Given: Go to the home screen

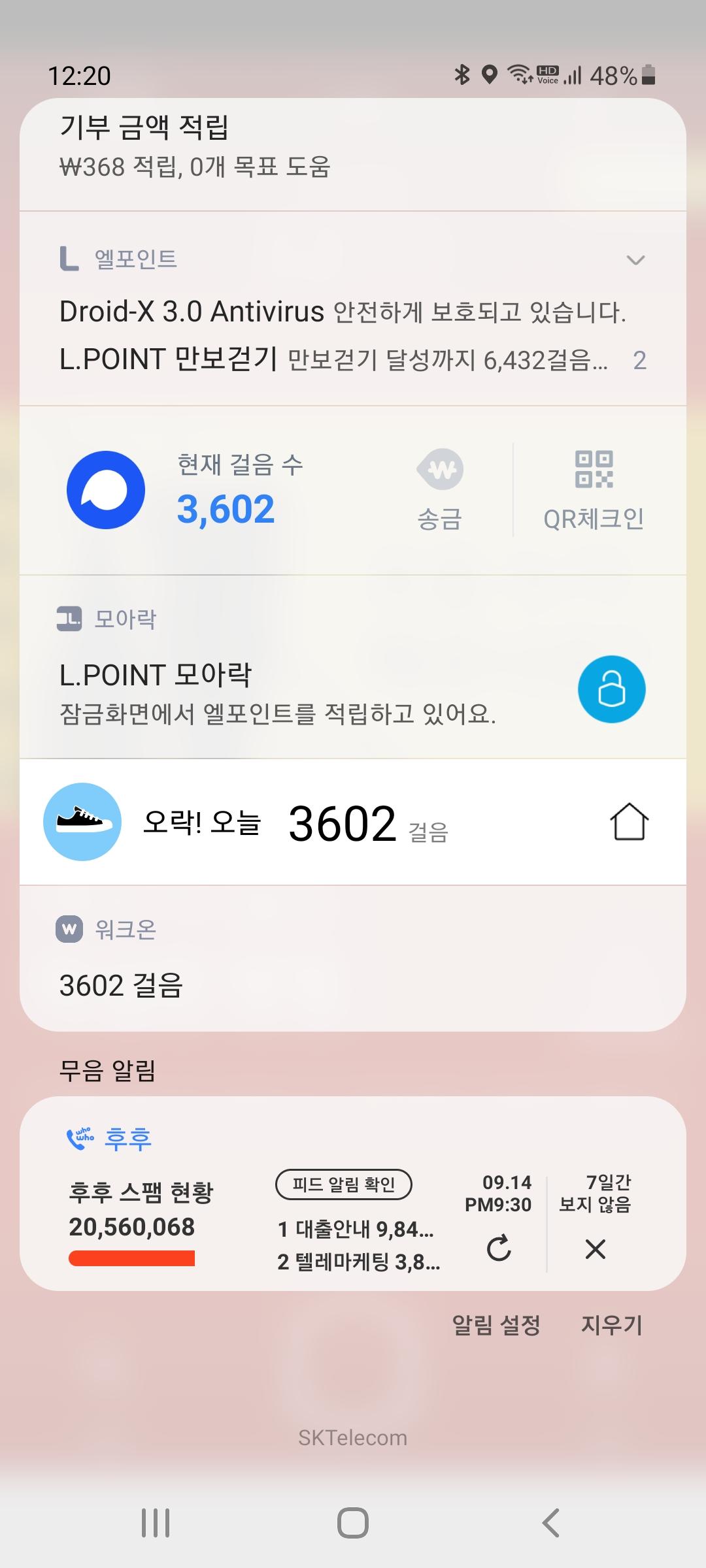Looking at the screenshot, I should (x=353, y=1523).
